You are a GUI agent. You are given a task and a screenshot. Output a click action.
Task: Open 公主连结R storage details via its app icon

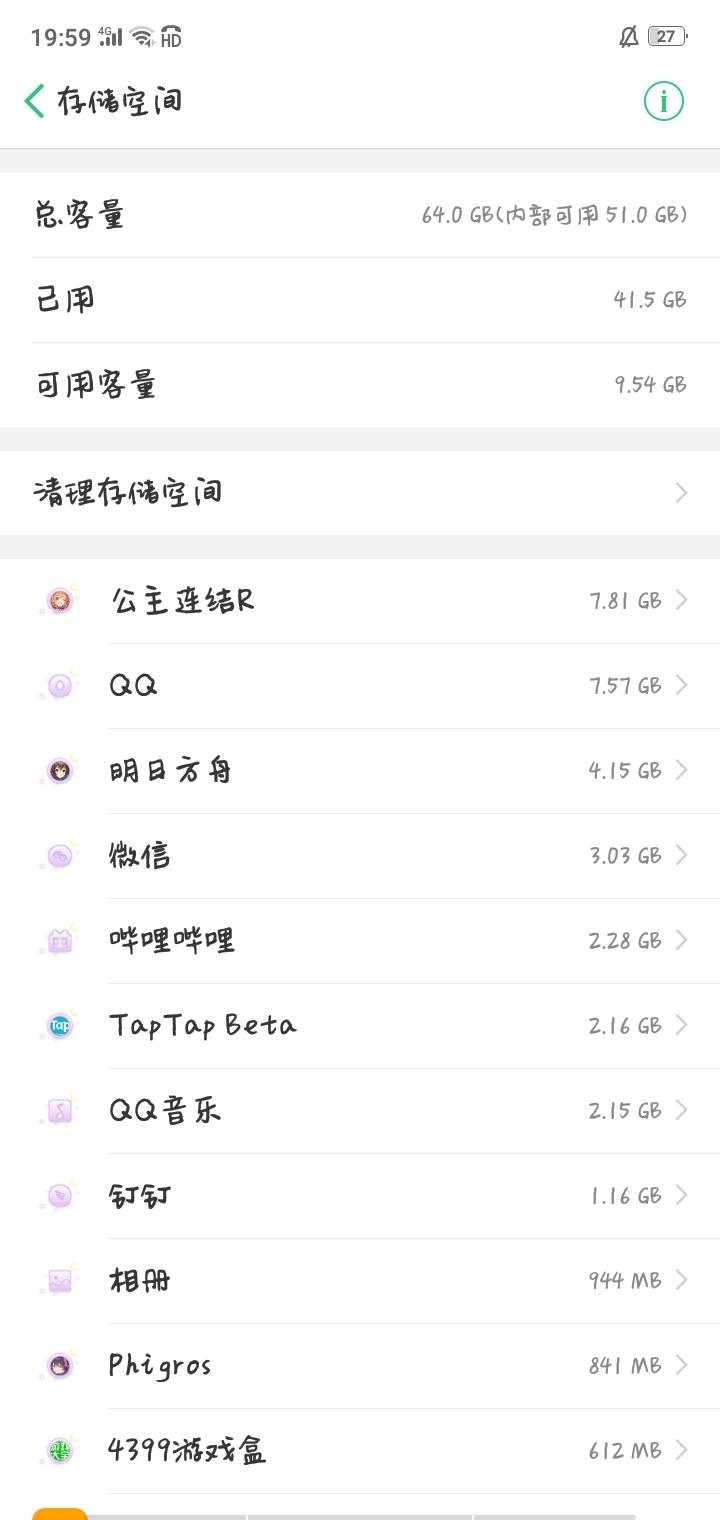[x=58, y=600]
